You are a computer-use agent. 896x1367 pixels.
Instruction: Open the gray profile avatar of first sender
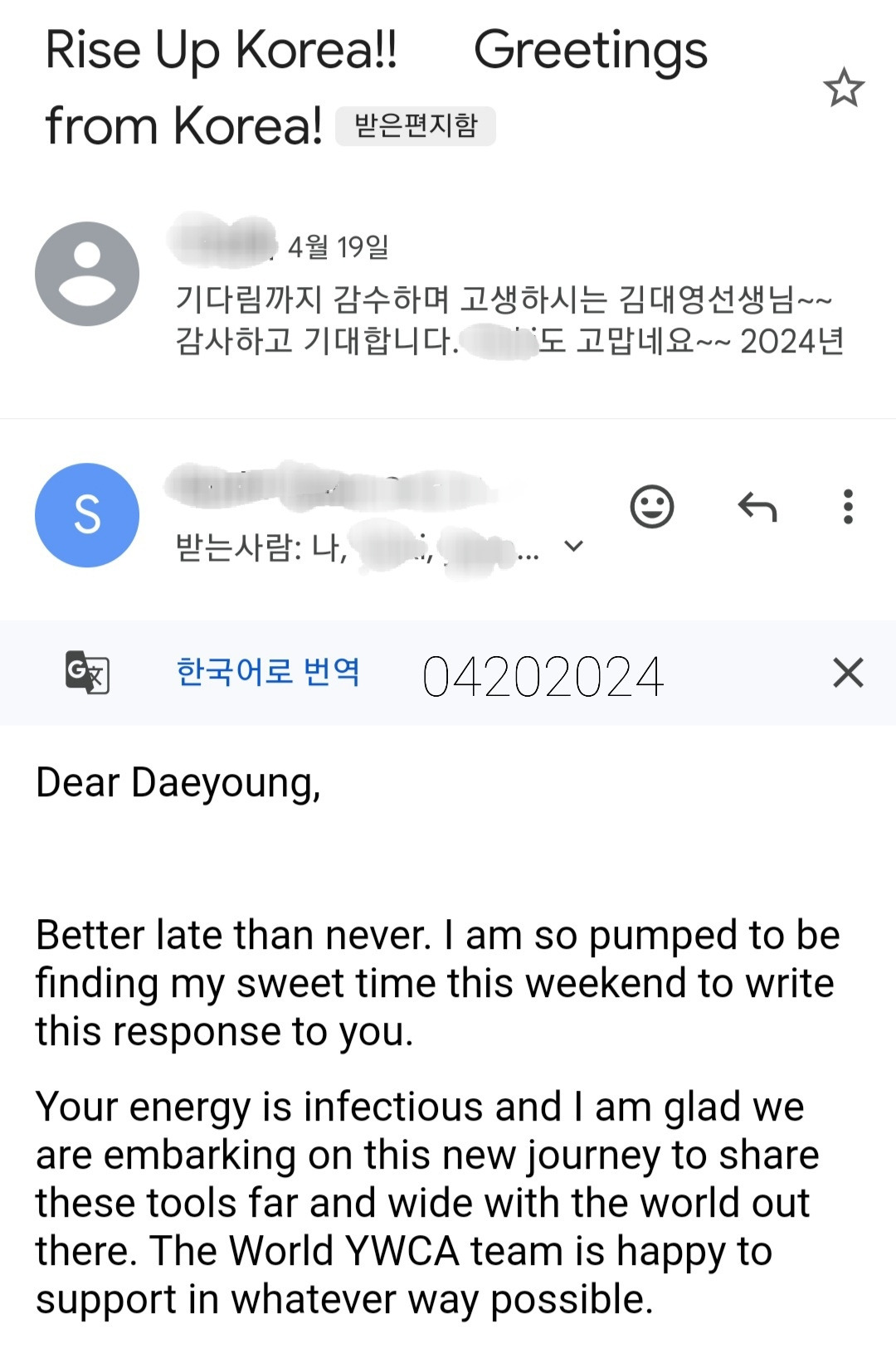(85, 274)
